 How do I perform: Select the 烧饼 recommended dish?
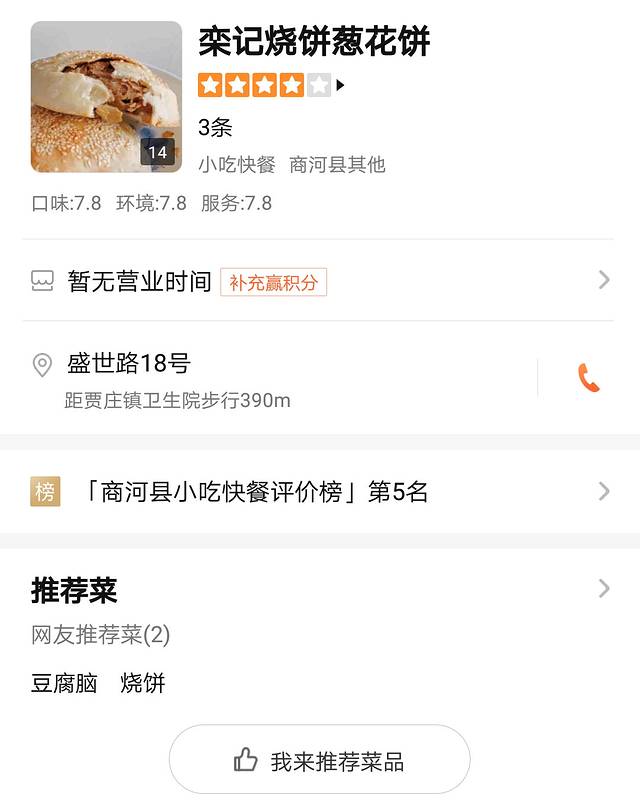143,684
